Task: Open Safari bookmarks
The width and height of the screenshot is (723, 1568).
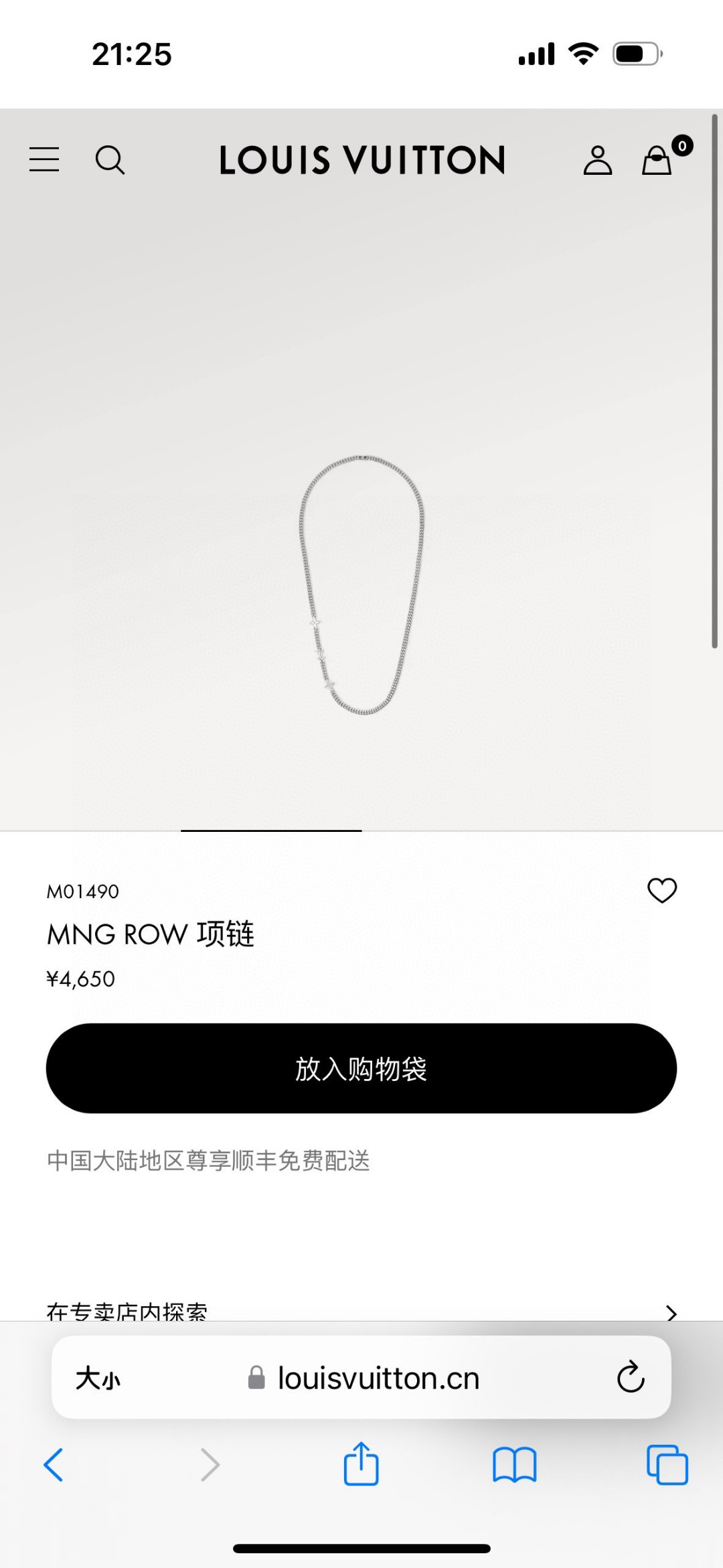Action: (514, 1465)
